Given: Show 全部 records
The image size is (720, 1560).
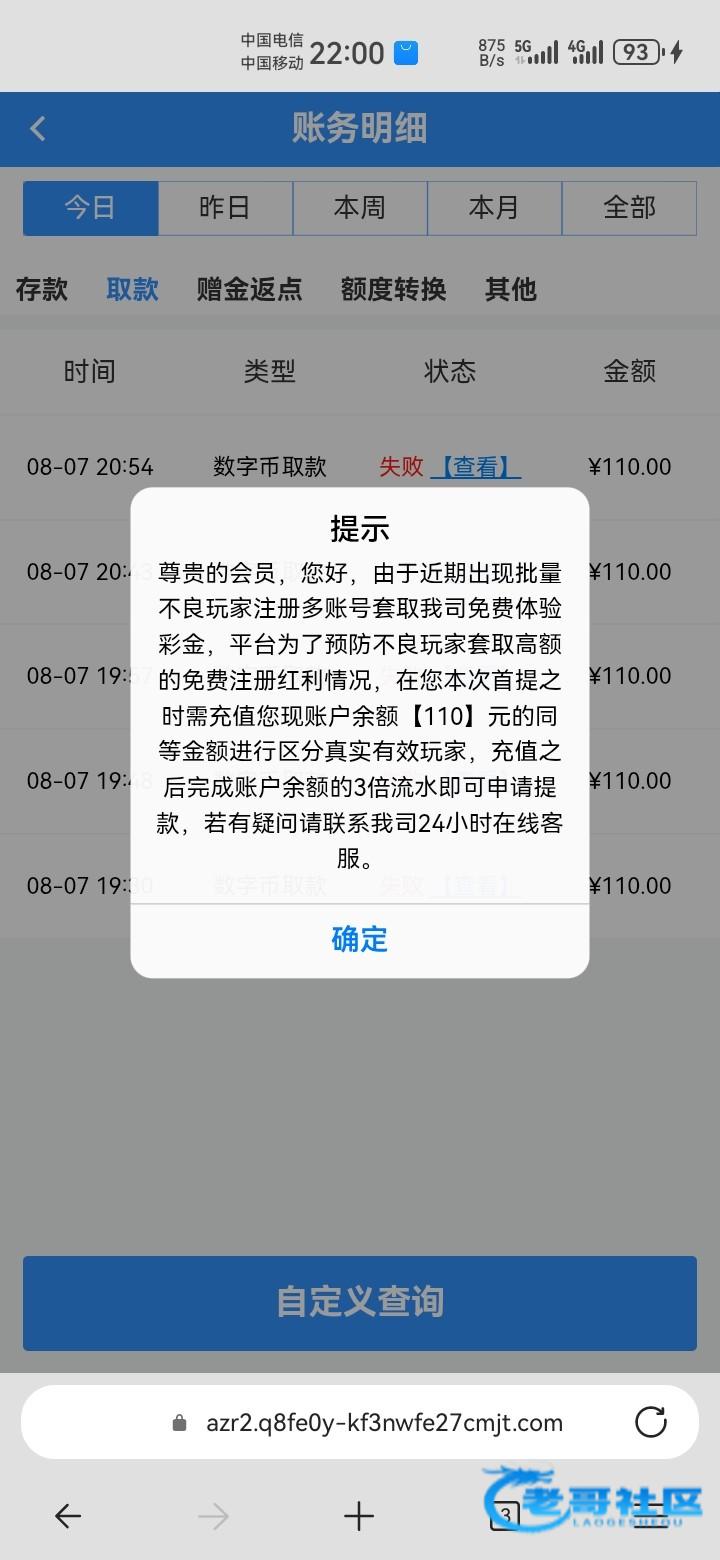Looking at the screenshot, I should (x=629, y=208).
